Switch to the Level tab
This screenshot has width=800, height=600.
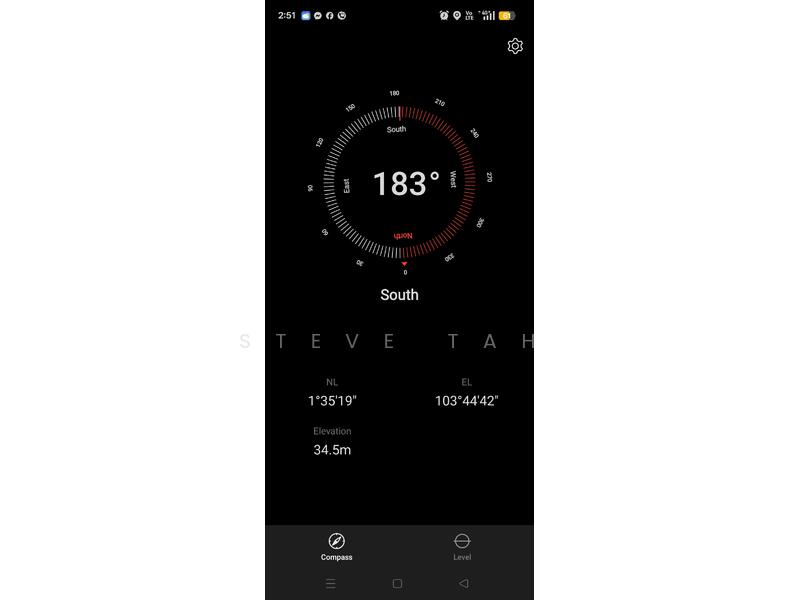click(x=462, y=546)
